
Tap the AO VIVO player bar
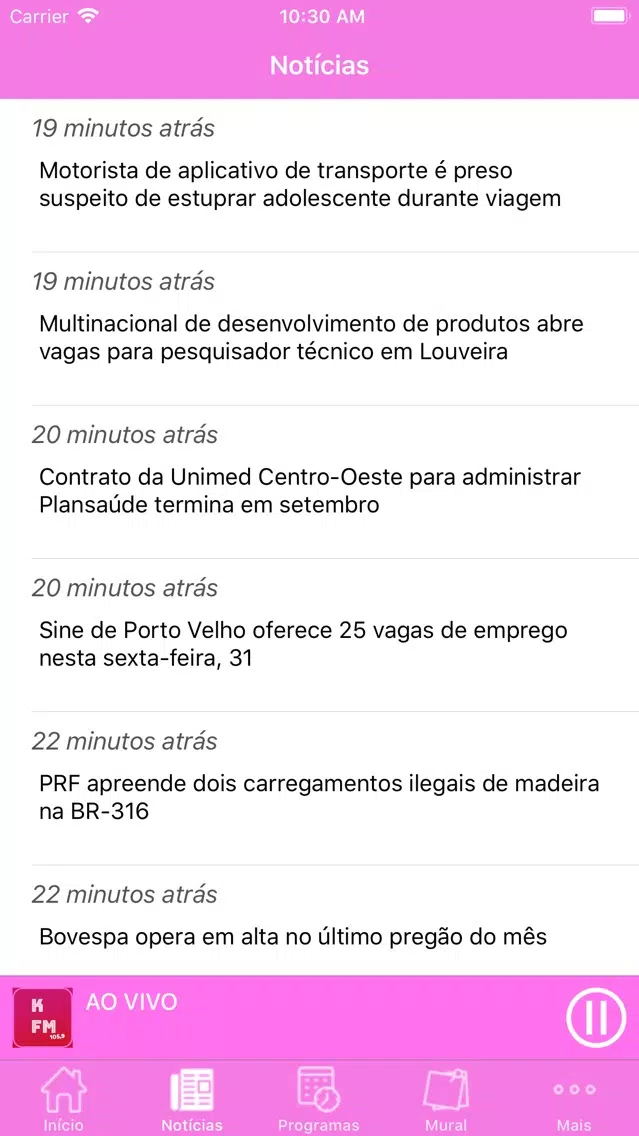tap(320, 1018)
